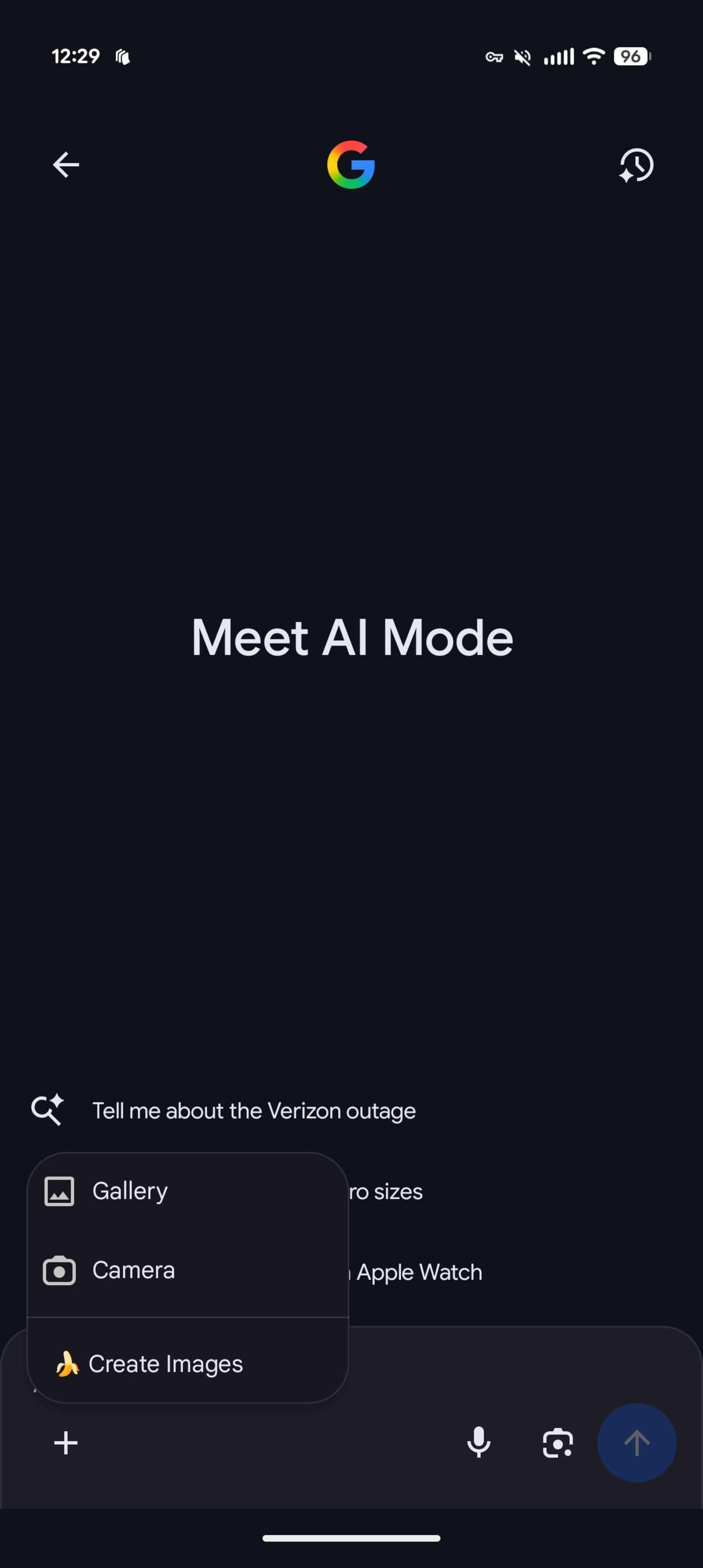The width and height of the screenshot is (703, 1568).
Task: Choose Gallery from the attachment menu
Action: tap(130, 1191)
